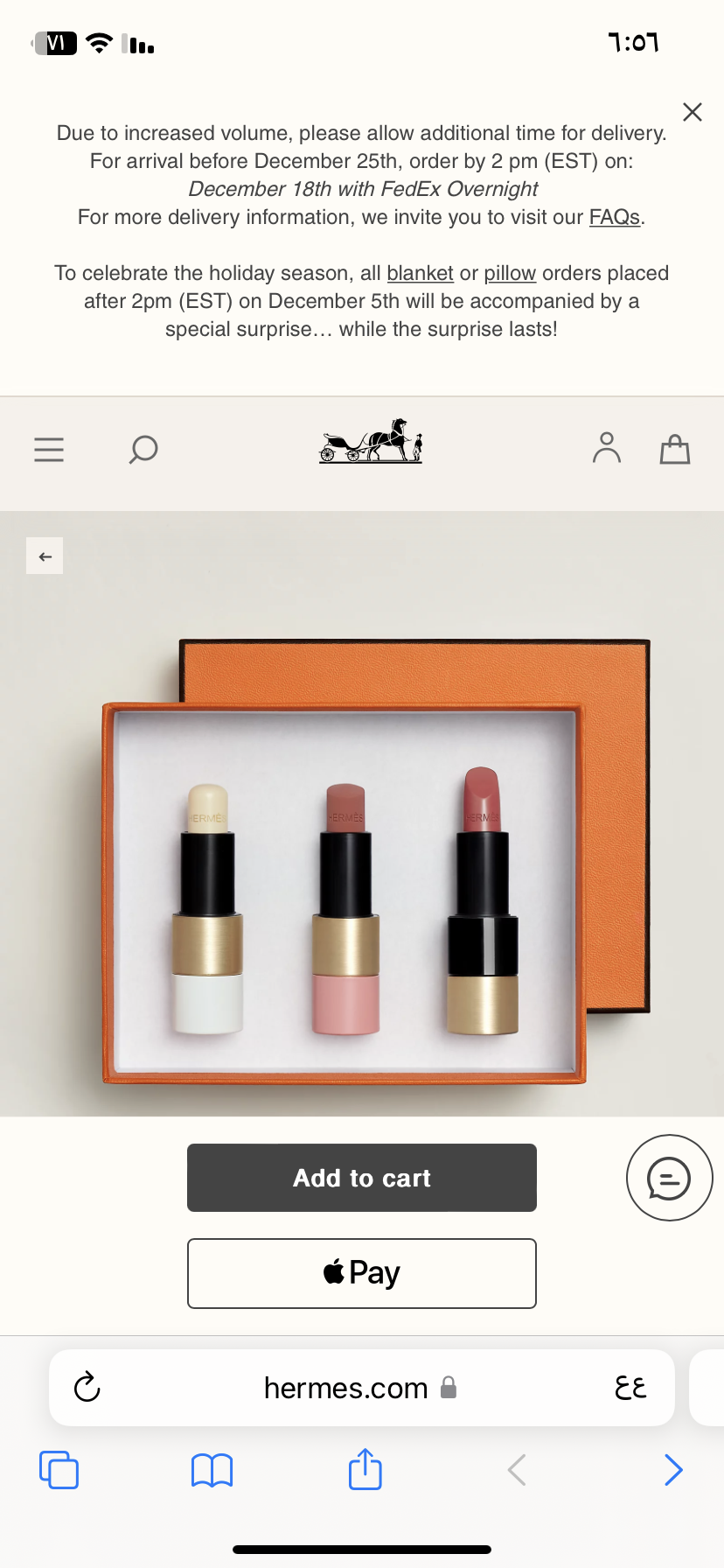Open the blanket link
The height and width of the screenshot is (1568, 724).
coord(420,273)
